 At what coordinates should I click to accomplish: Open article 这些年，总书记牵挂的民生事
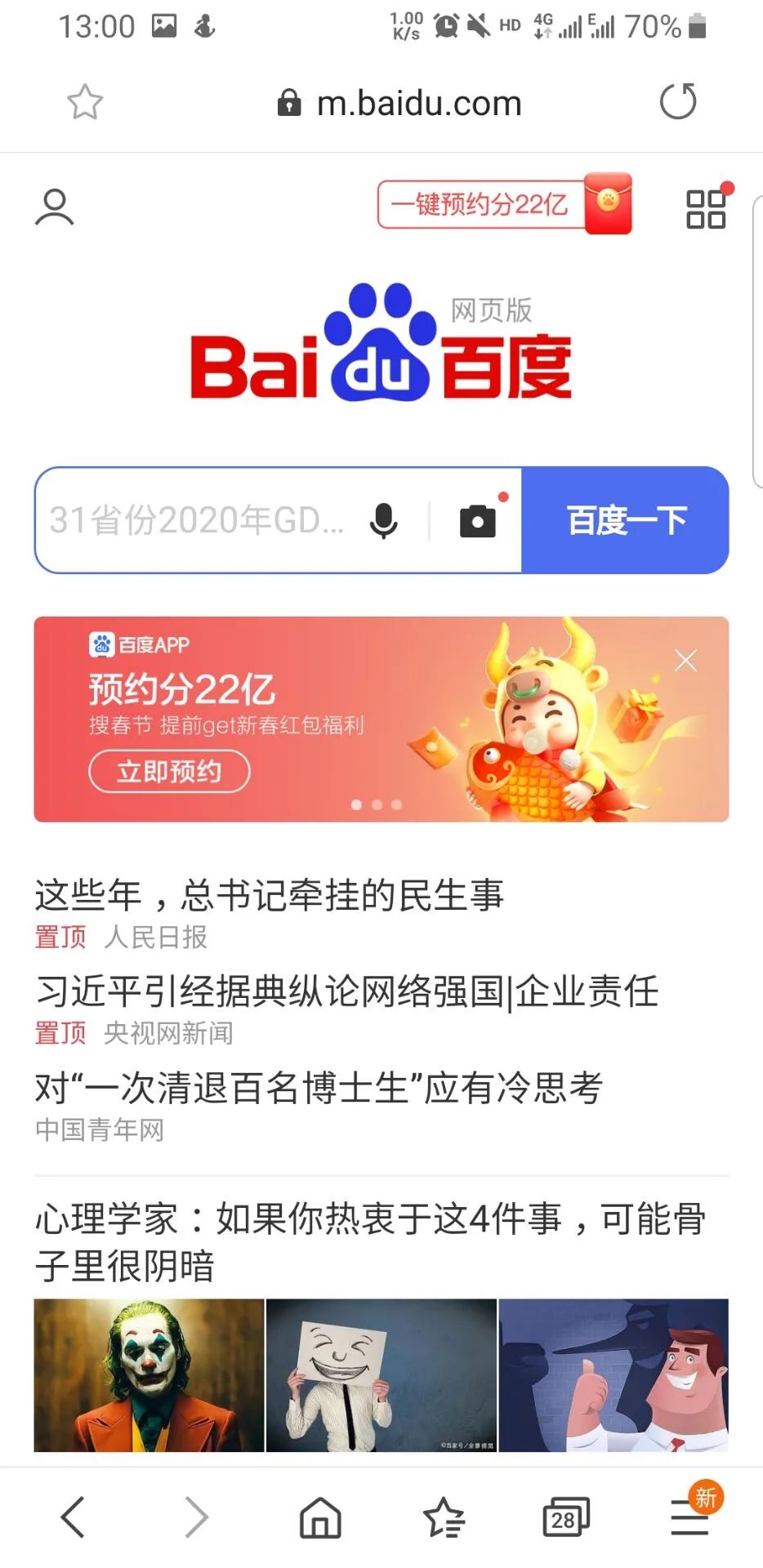click(270, 895)
